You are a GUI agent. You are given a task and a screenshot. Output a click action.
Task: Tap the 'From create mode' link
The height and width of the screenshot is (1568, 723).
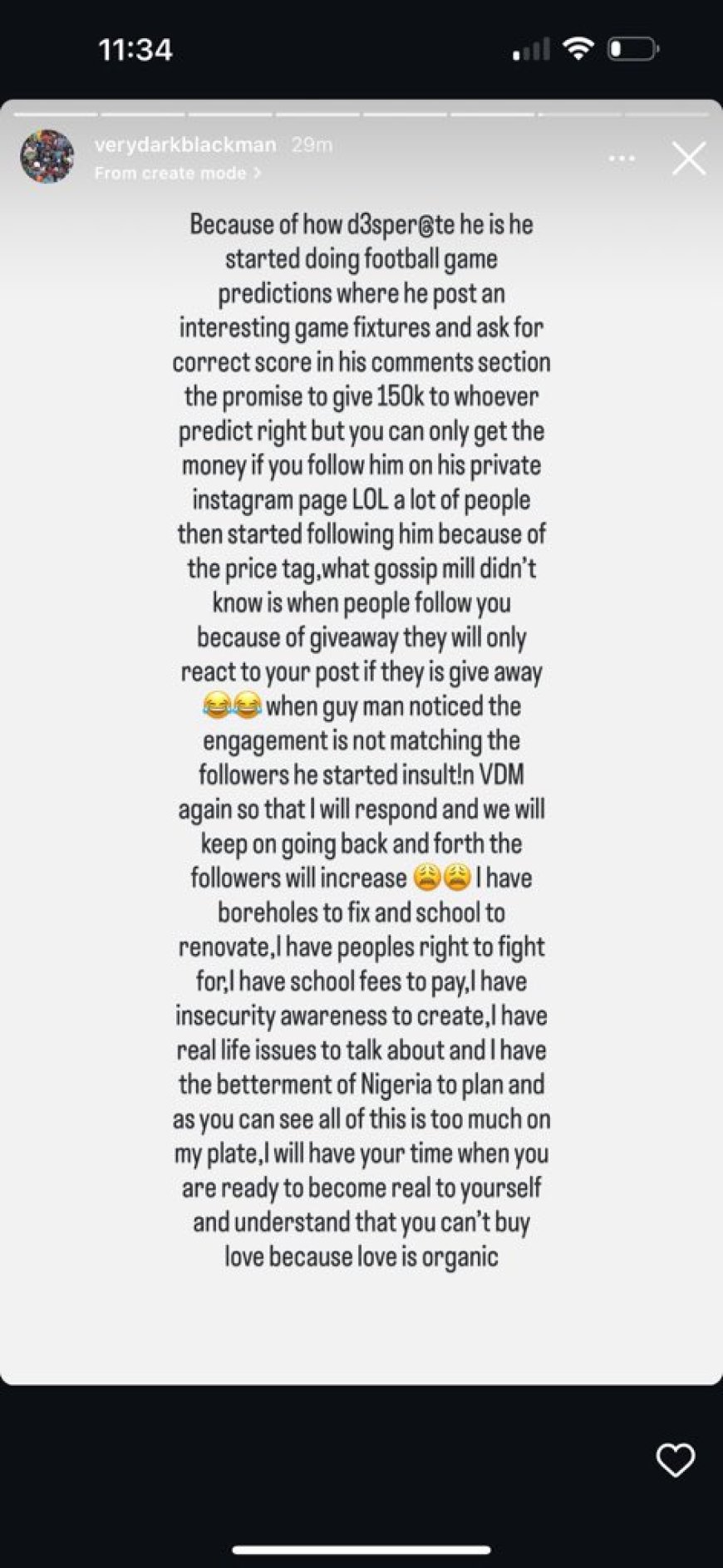coord(178,173)
